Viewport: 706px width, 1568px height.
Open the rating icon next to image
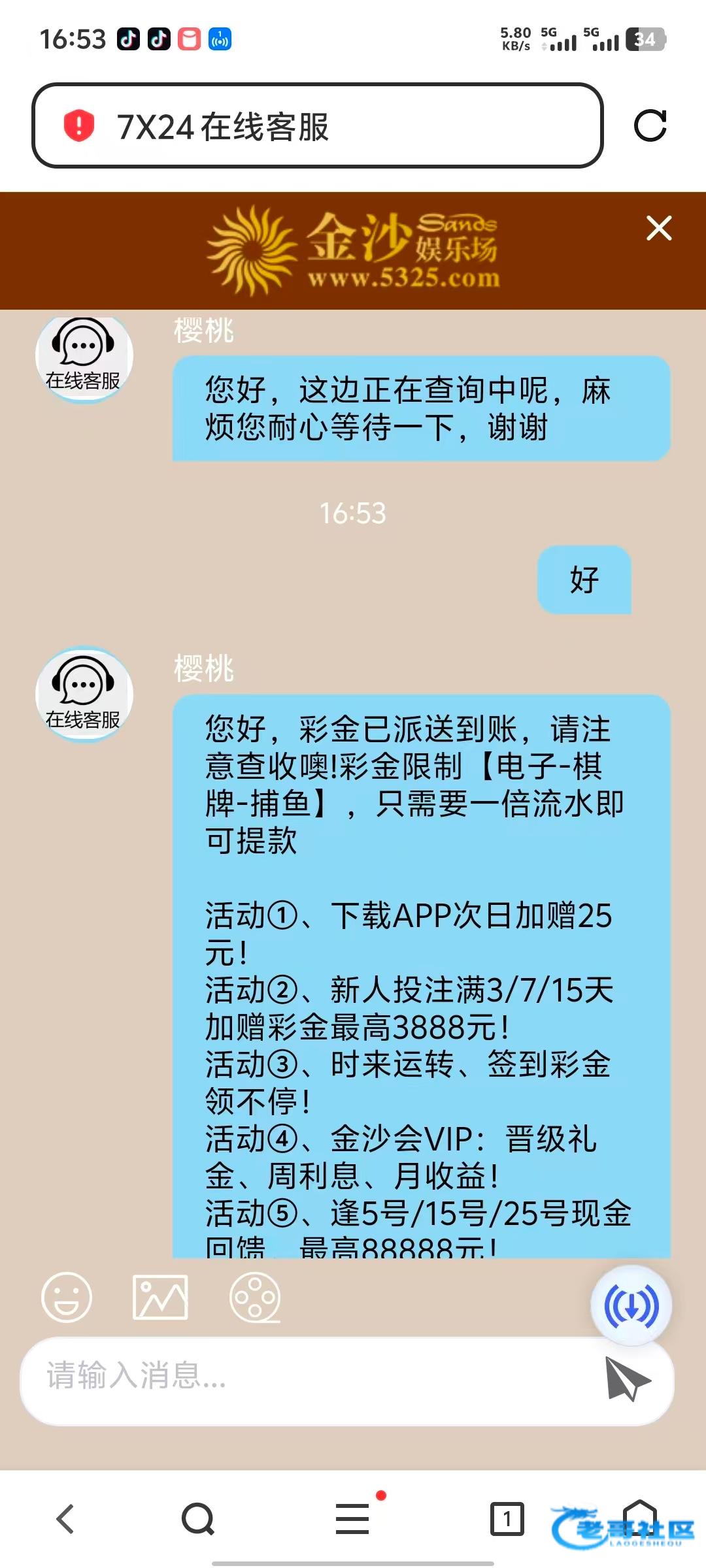pyautogui.click(x=255, y=1297)
